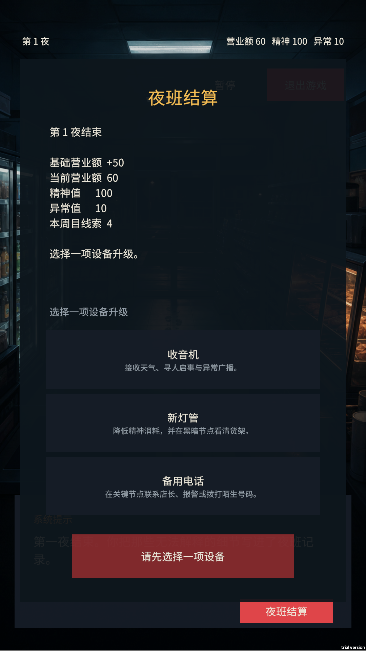The height and width of the screenshot is (651, 366).
Task: Tap the red 请先选择一项设备 button
Action: (183, 556)
